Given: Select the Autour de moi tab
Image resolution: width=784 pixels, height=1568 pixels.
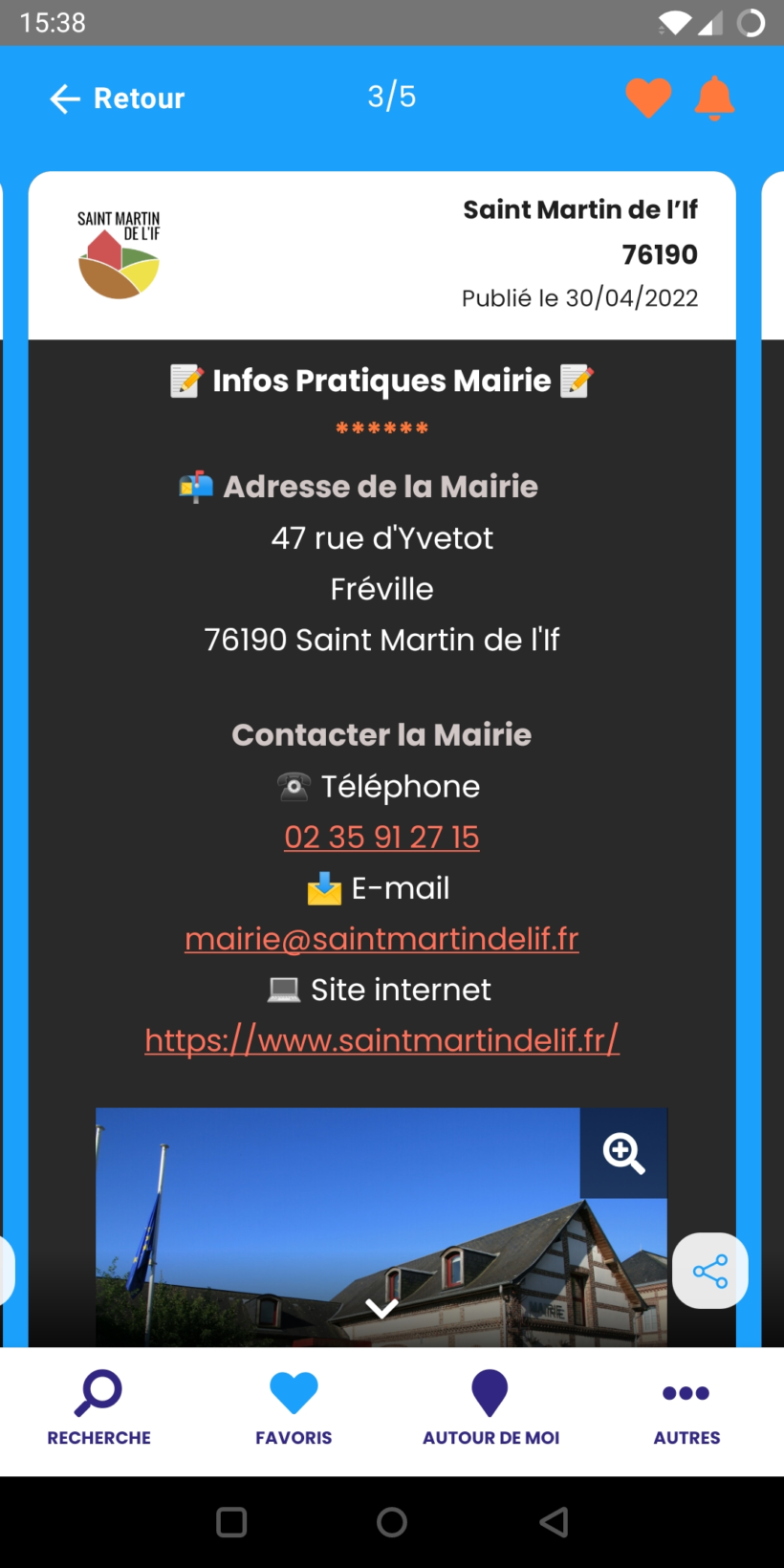Looking at the screenshot, I should (490, 1408).
